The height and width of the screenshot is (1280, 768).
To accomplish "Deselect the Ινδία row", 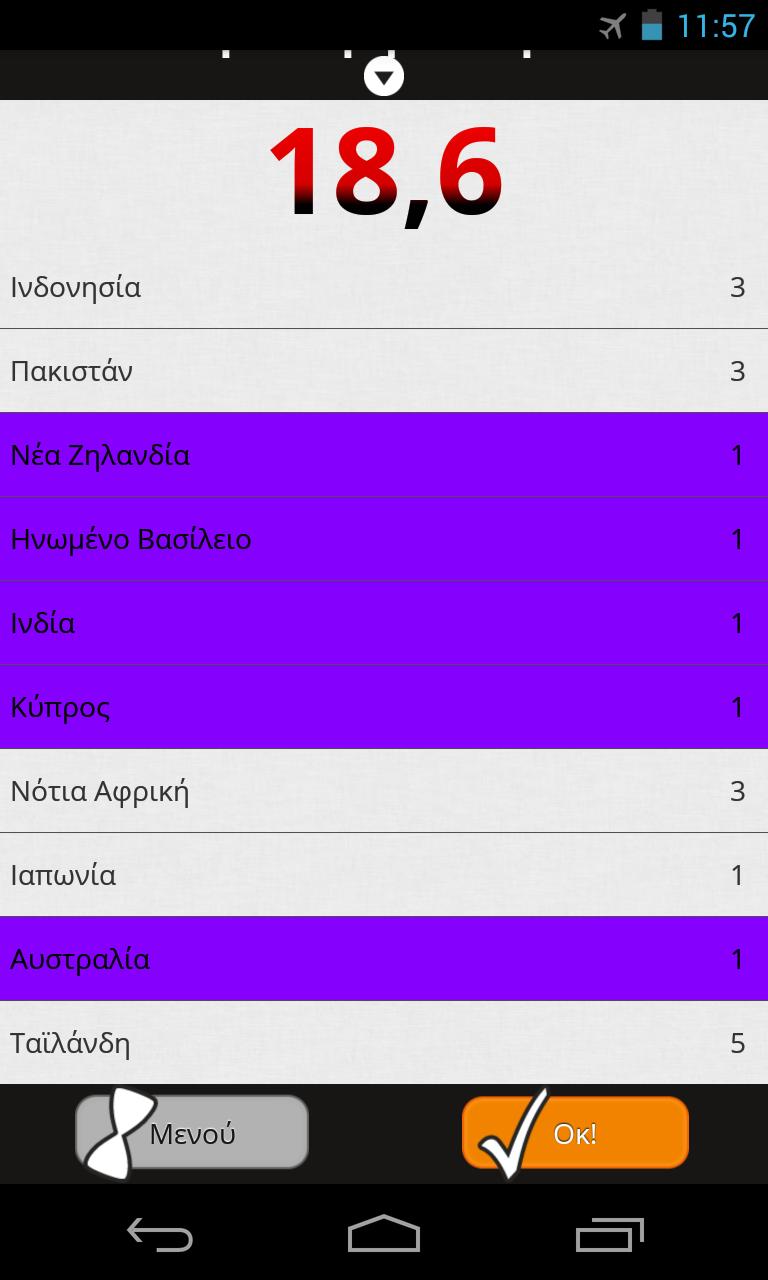I will (384, 623).
